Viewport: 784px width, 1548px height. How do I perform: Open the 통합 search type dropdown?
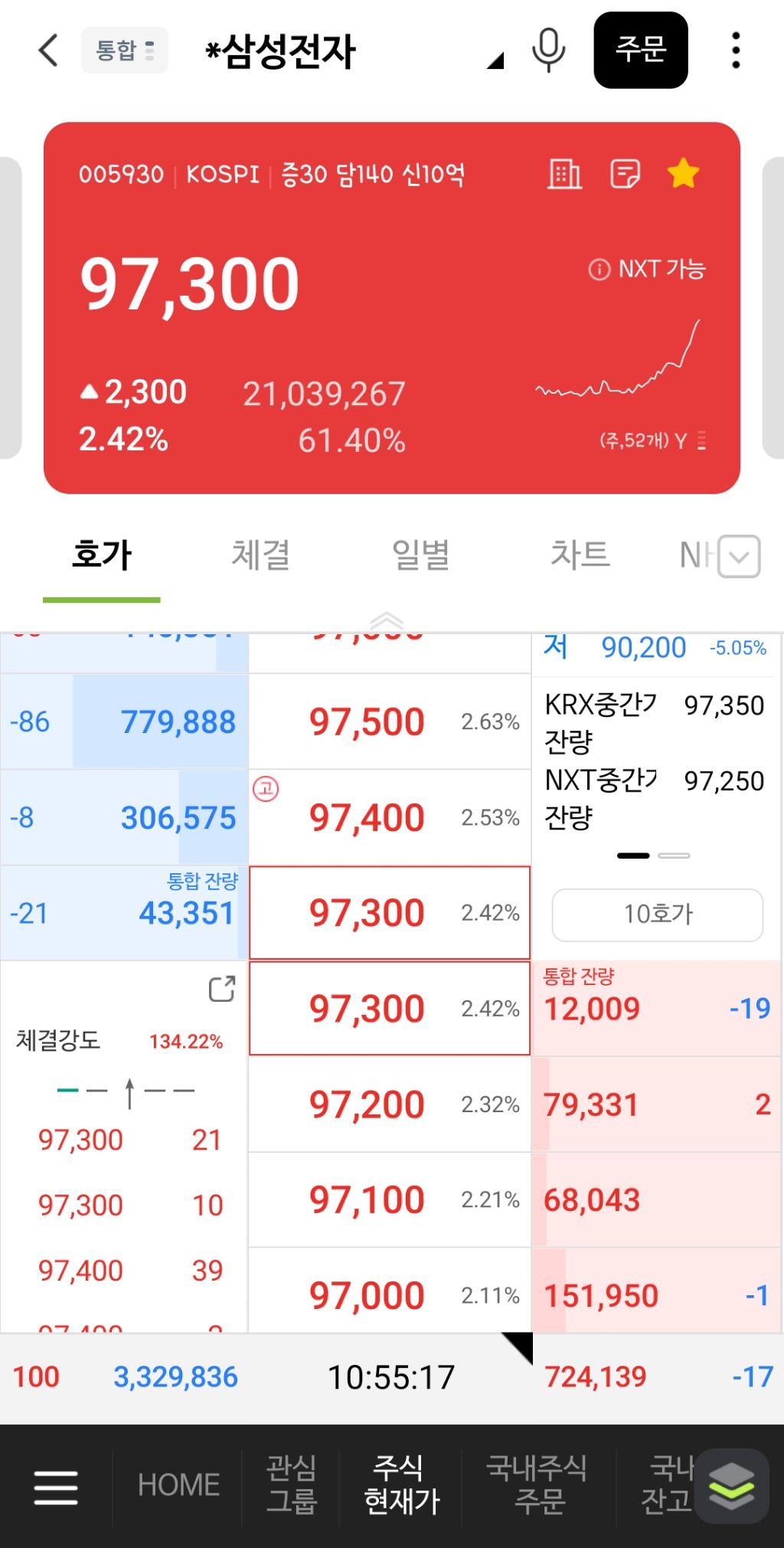pyautogui.click(x=125, y=51)
